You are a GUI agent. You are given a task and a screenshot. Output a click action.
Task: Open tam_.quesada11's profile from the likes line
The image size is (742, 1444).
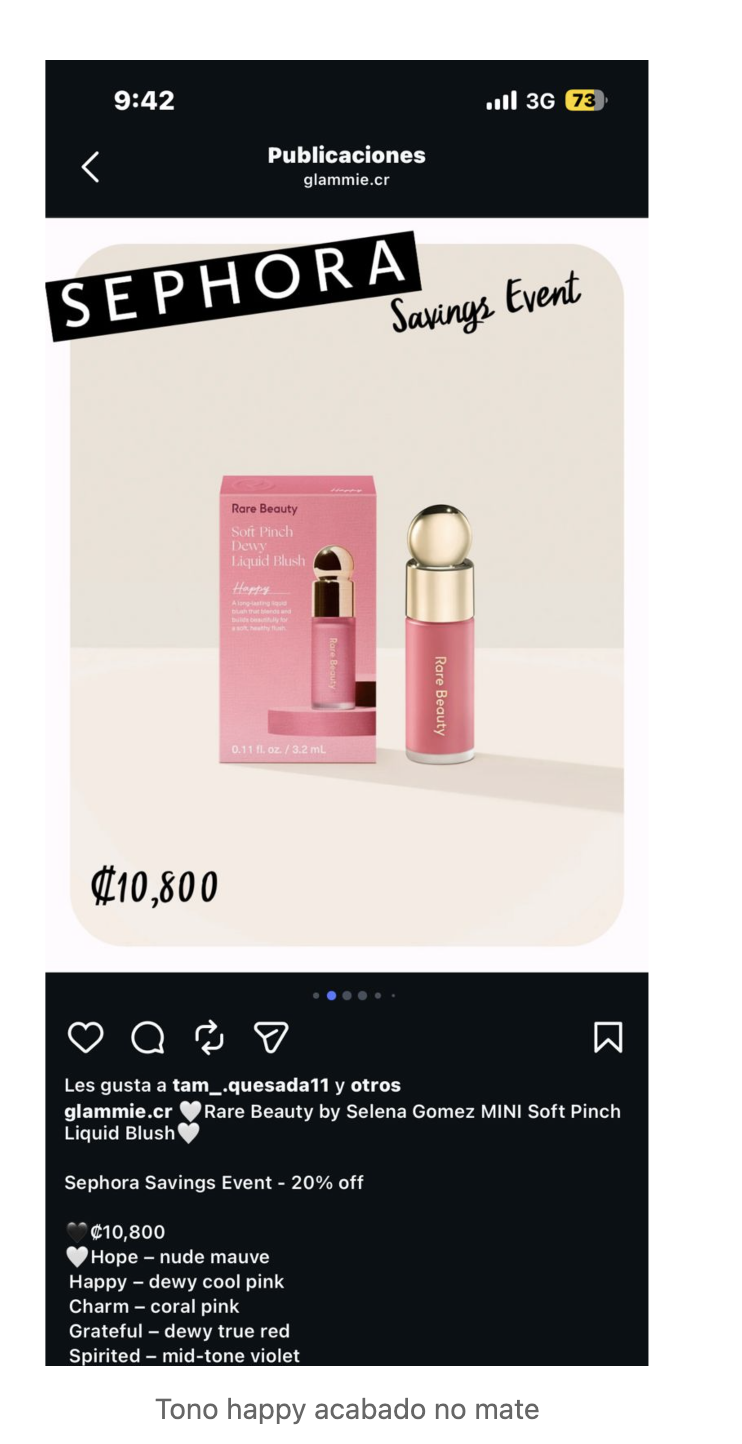coord(250,1085)
